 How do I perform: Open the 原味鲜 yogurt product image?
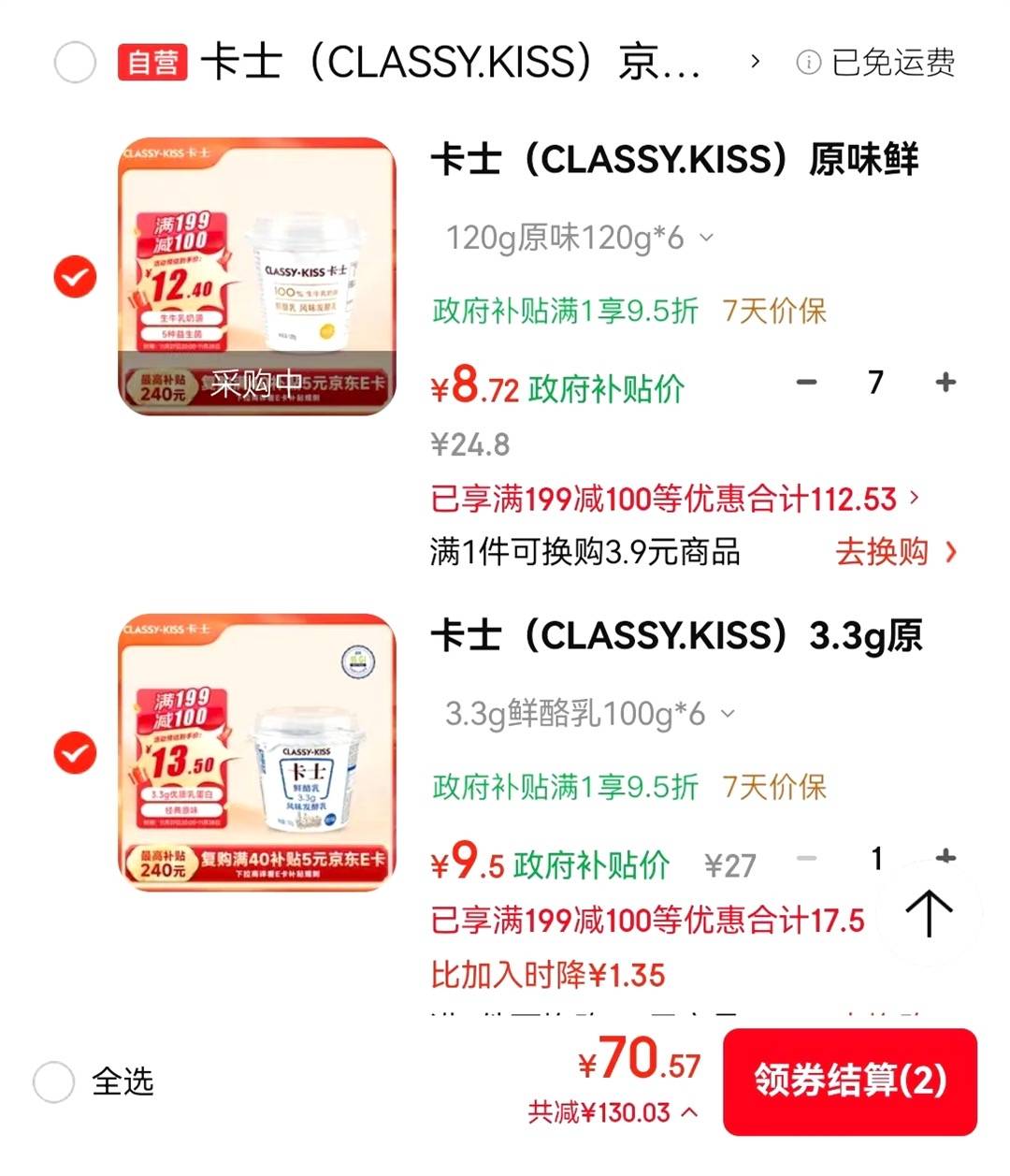[257, 277]
